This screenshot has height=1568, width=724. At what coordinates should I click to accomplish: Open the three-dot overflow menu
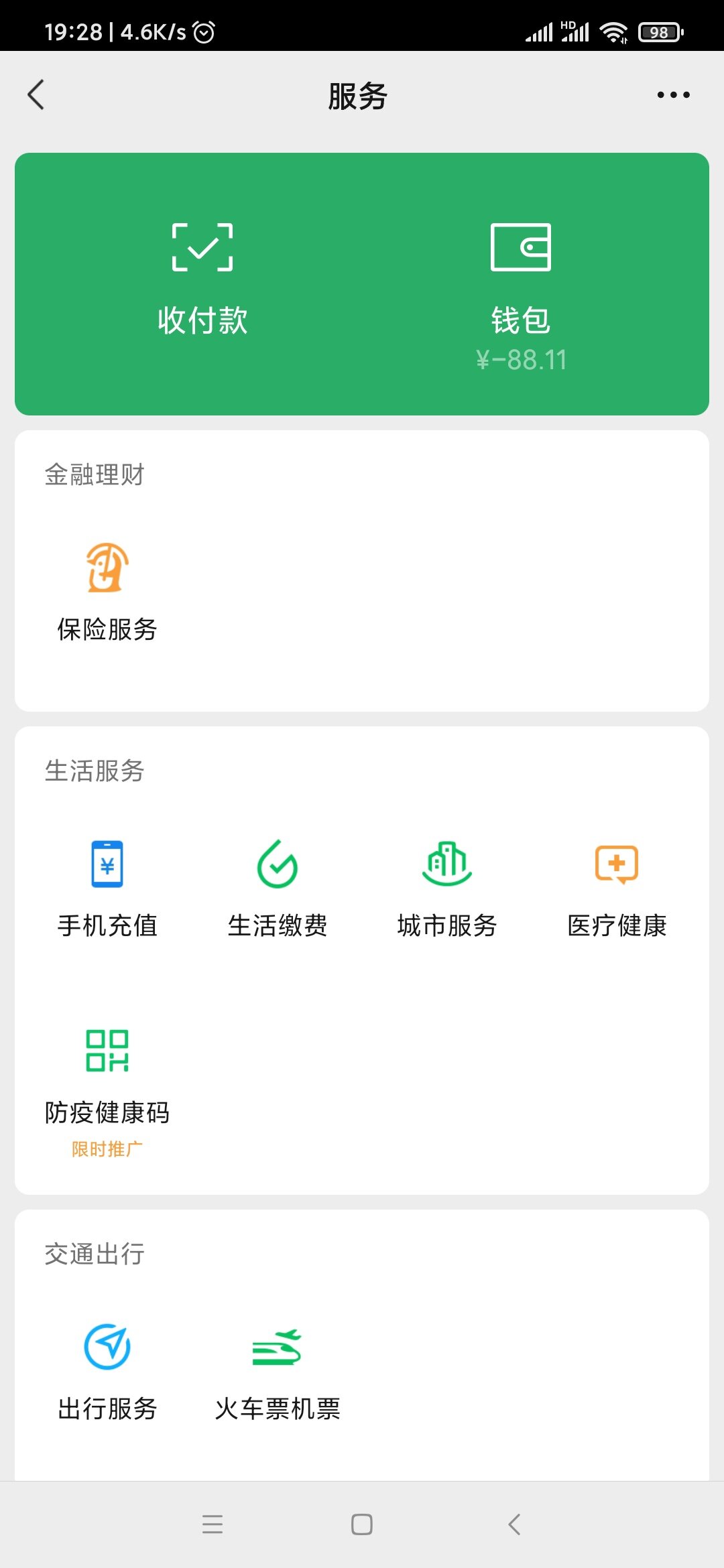pyautogui.click(x=673, y=95)
